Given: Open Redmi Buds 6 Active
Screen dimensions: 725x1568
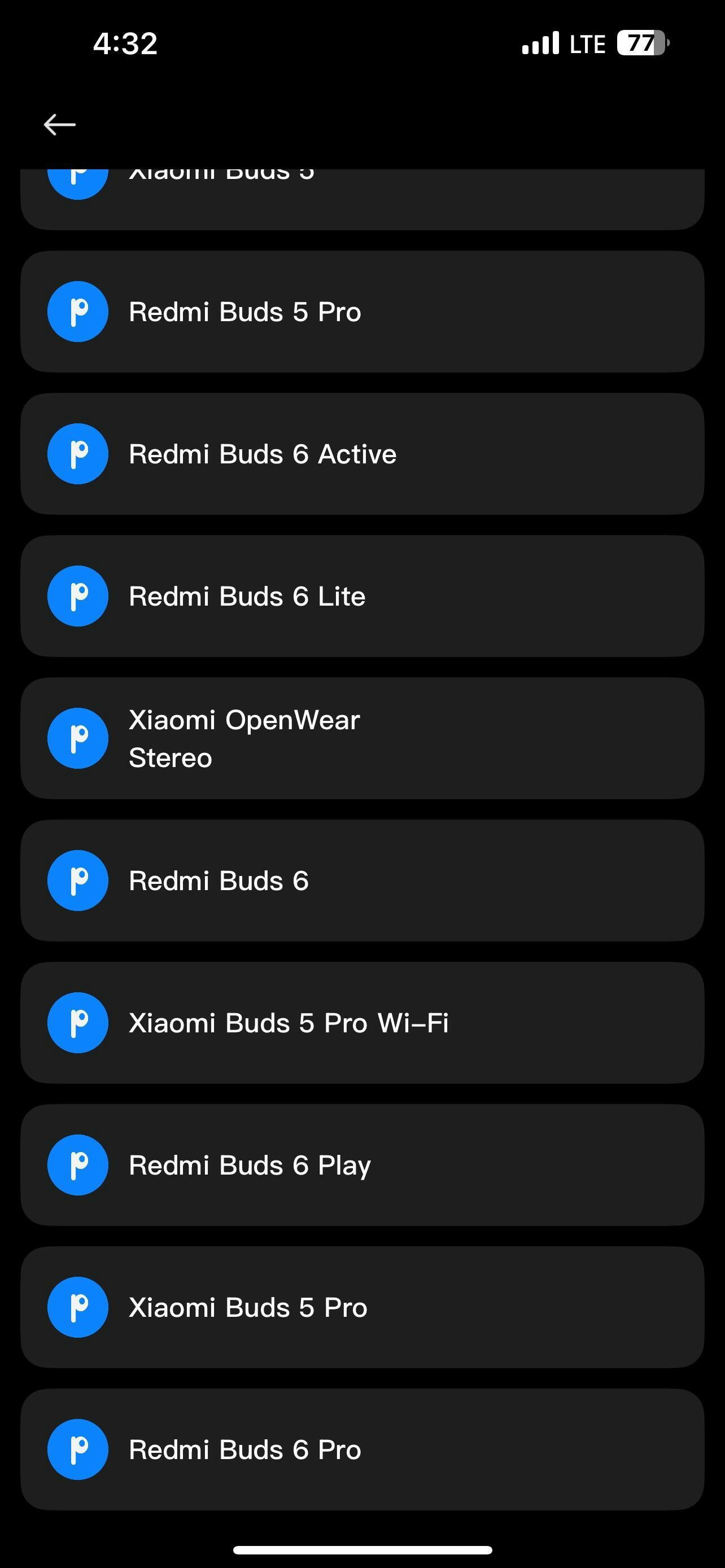Looking at the screenshot, I should (x=362, y=454).
